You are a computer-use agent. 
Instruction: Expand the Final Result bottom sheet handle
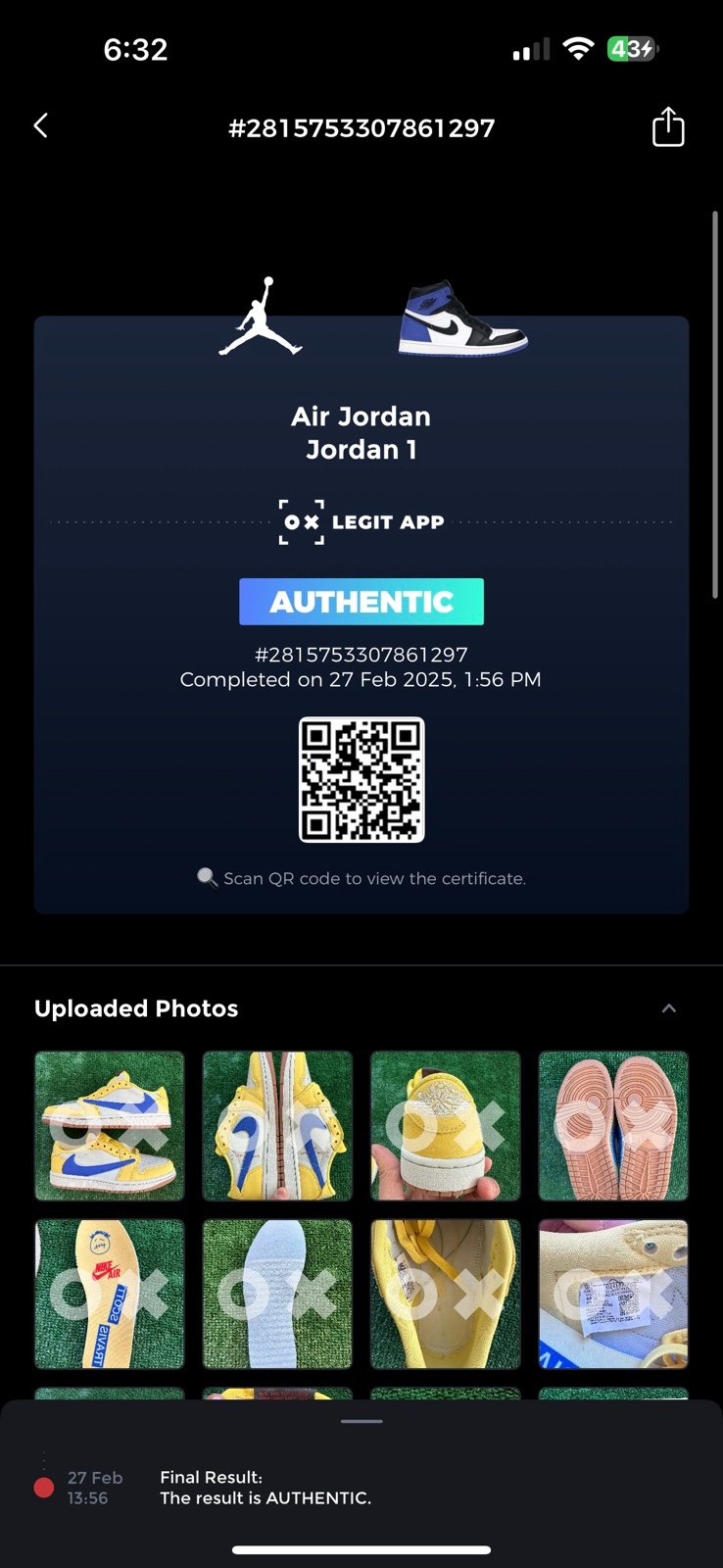pyautogui.click(x=361, y=1421)
